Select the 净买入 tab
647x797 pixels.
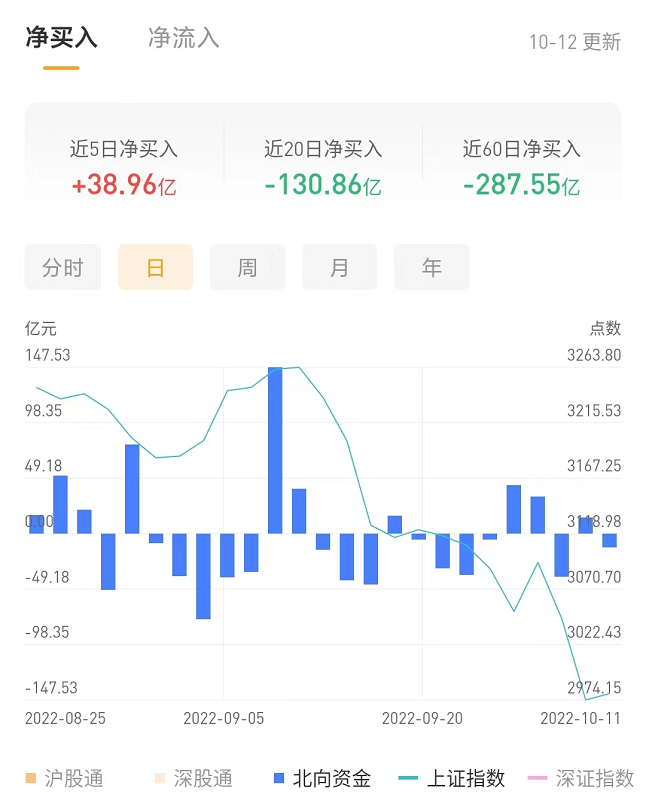pos(61,38)
